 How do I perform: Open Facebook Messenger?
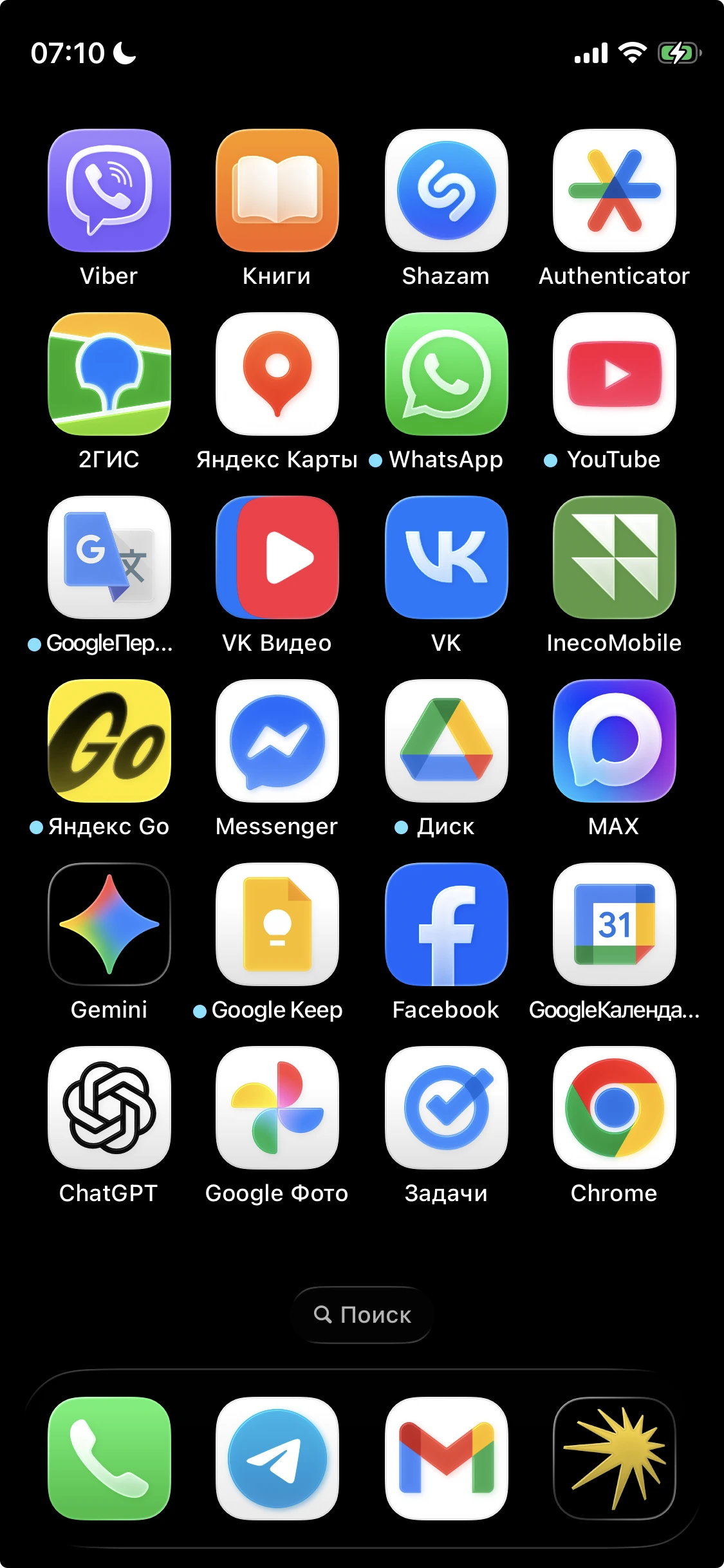click(x=277, y=741)
